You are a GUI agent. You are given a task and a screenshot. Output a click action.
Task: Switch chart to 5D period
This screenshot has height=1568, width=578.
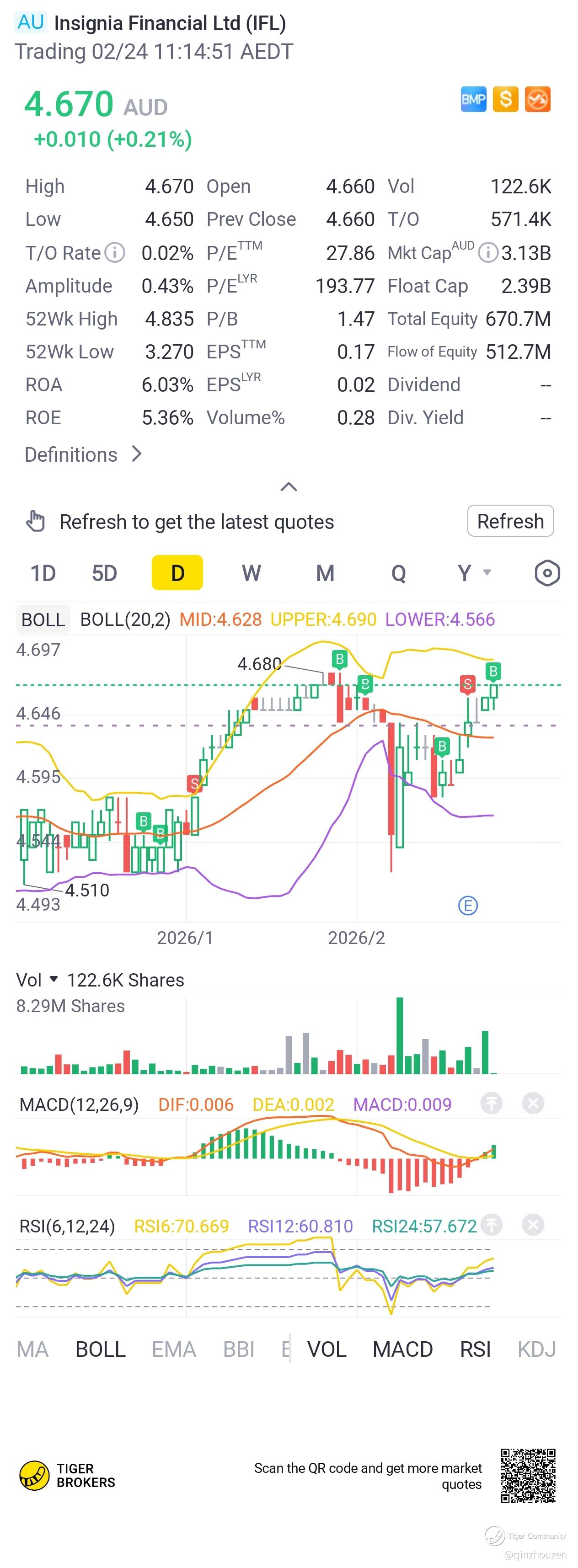coord(104,573)
